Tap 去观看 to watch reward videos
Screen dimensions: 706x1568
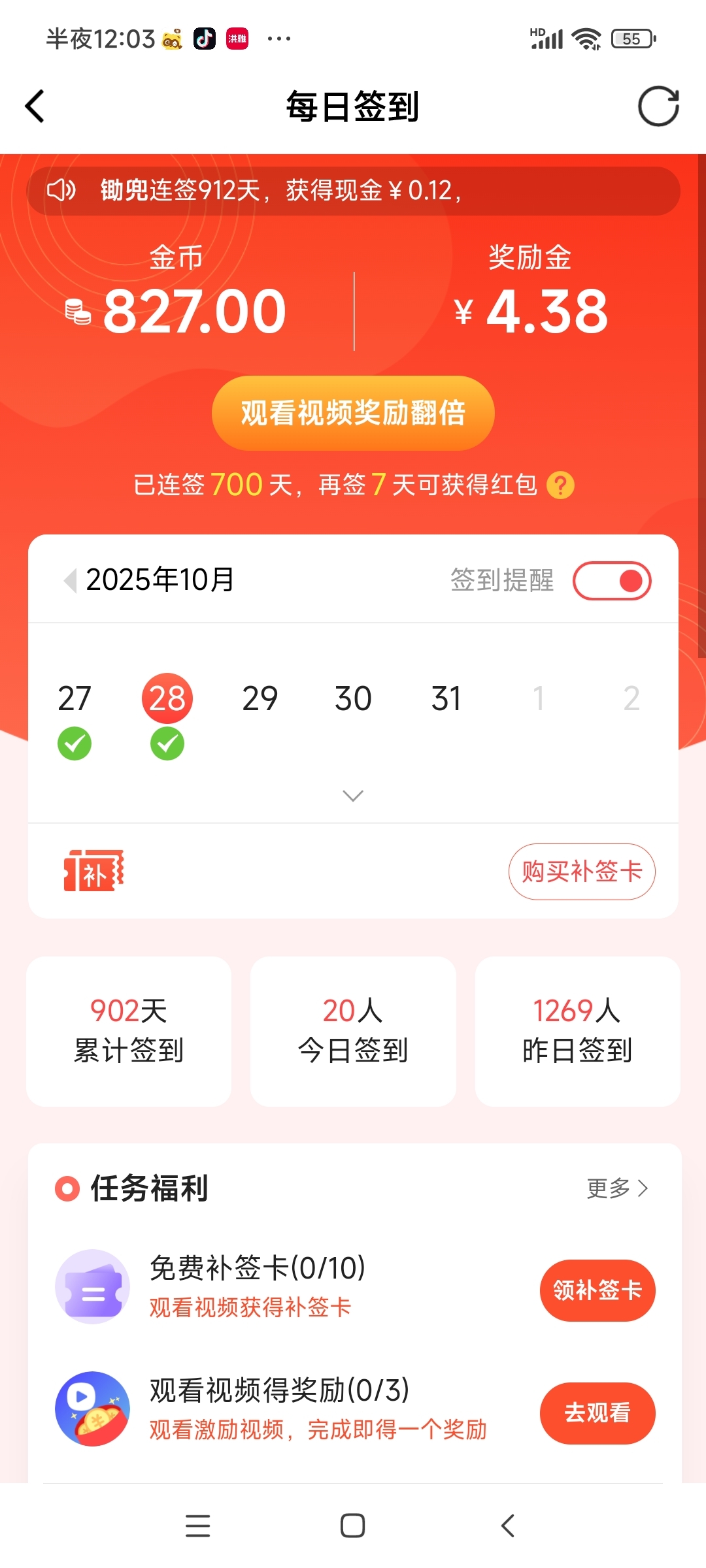click(x=597, y=1413)
